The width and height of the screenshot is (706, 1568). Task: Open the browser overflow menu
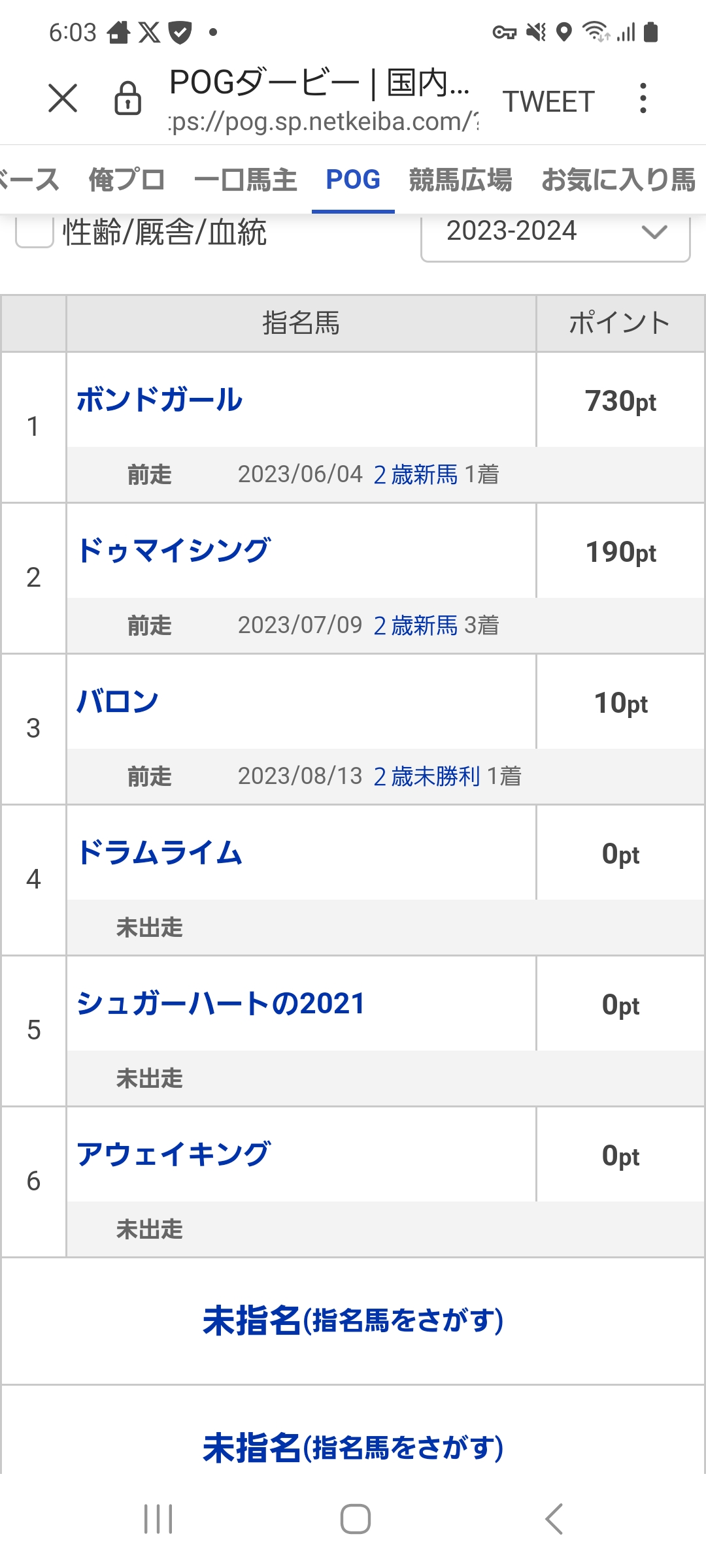click(x=643, y=99)
